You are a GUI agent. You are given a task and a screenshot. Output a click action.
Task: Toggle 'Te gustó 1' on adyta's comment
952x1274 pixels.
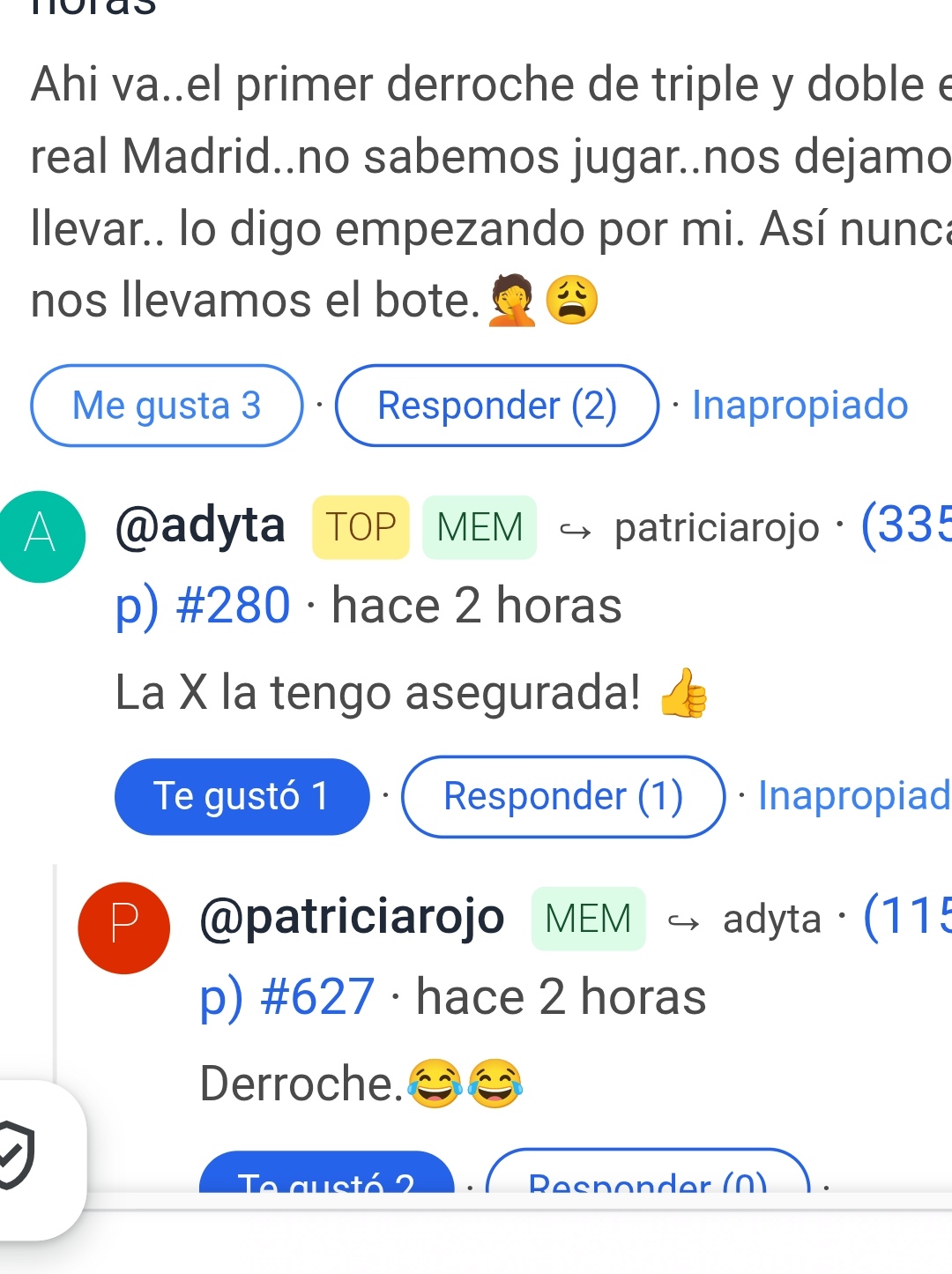[241, 795]
